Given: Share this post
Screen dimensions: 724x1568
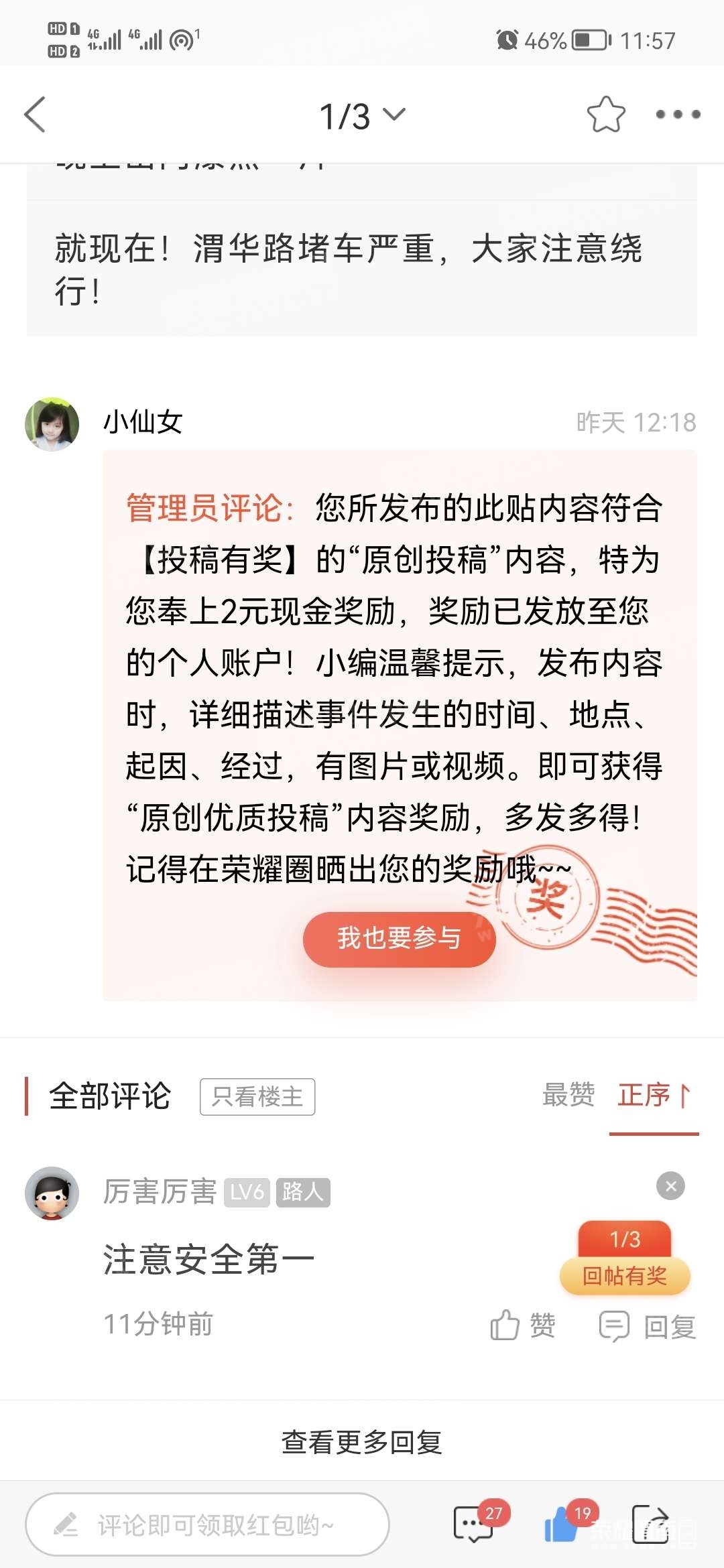Looking at the screenshot, I should pyautogui.click(x=650, y=1524).
